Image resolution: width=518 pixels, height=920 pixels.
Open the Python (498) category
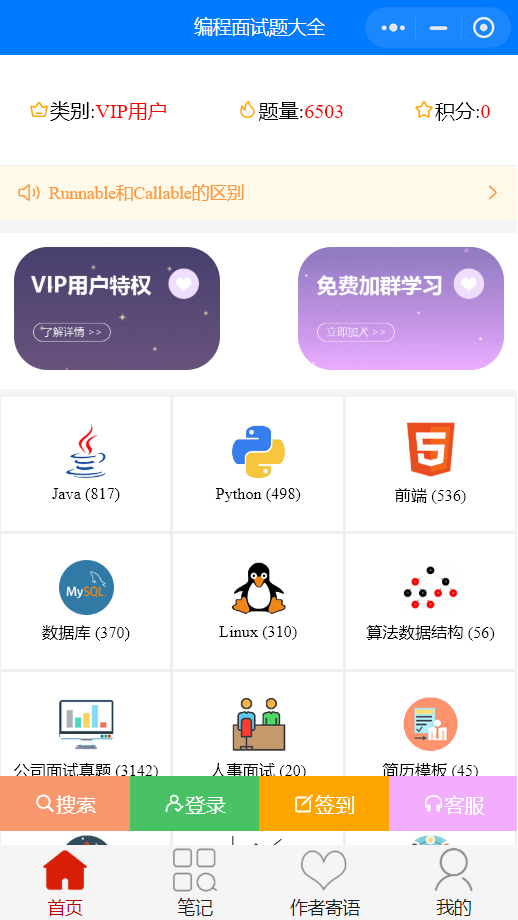point(258,464)
